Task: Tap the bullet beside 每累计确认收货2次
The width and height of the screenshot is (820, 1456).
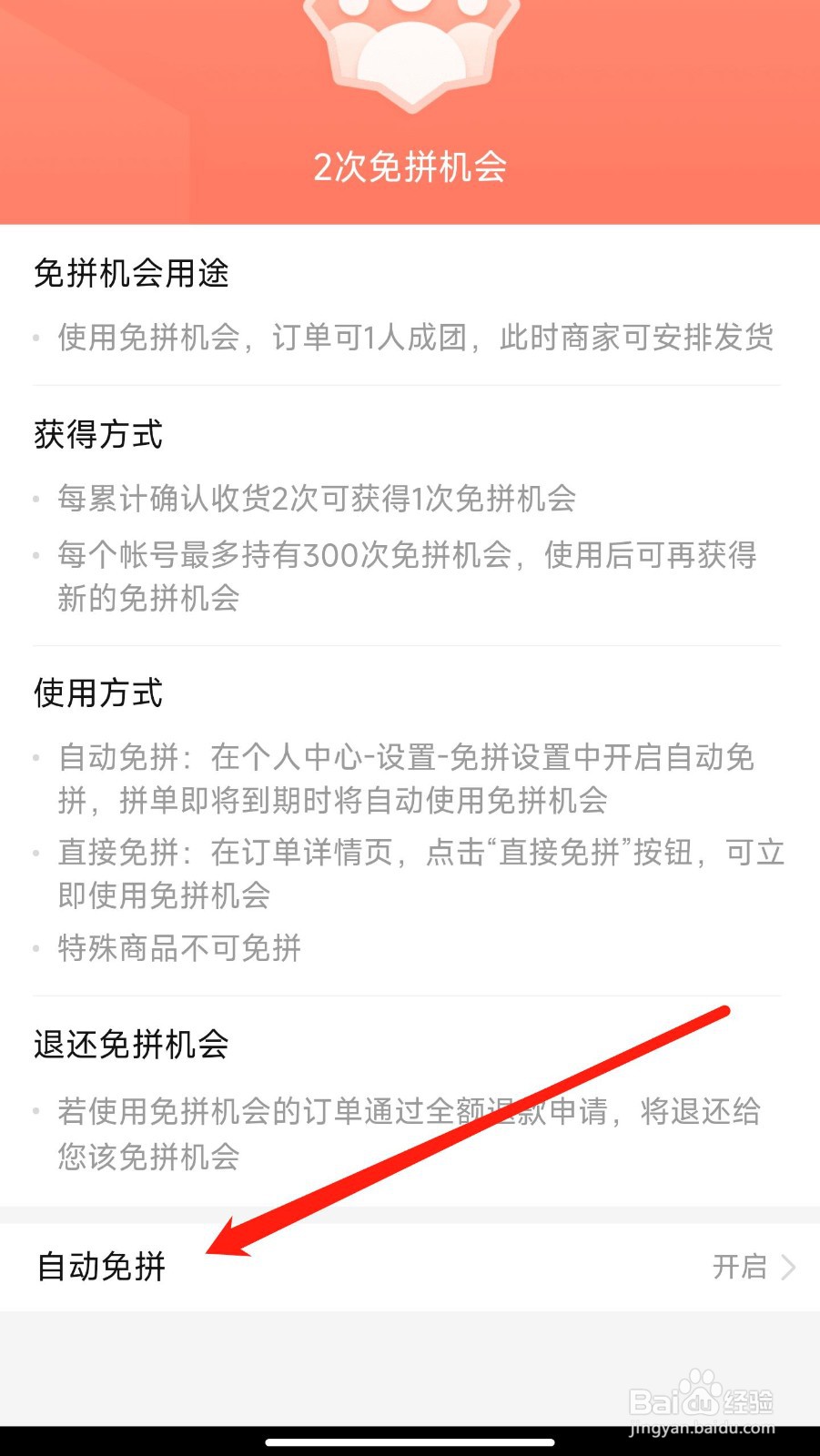Action: [x=36, y=500]
